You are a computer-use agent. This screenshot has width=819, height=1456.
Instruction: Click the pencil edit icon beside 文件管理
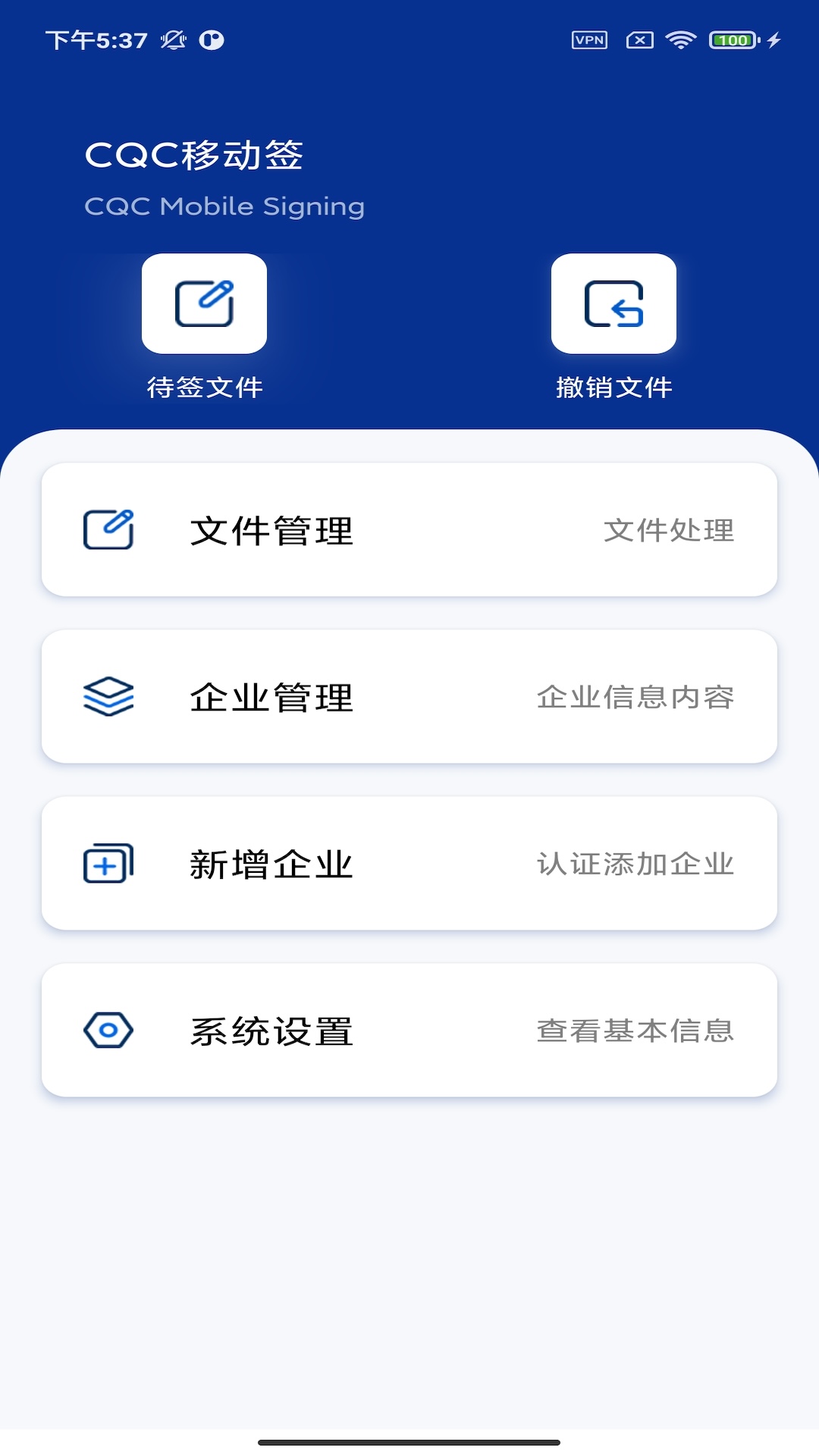[x=107, y=529]
